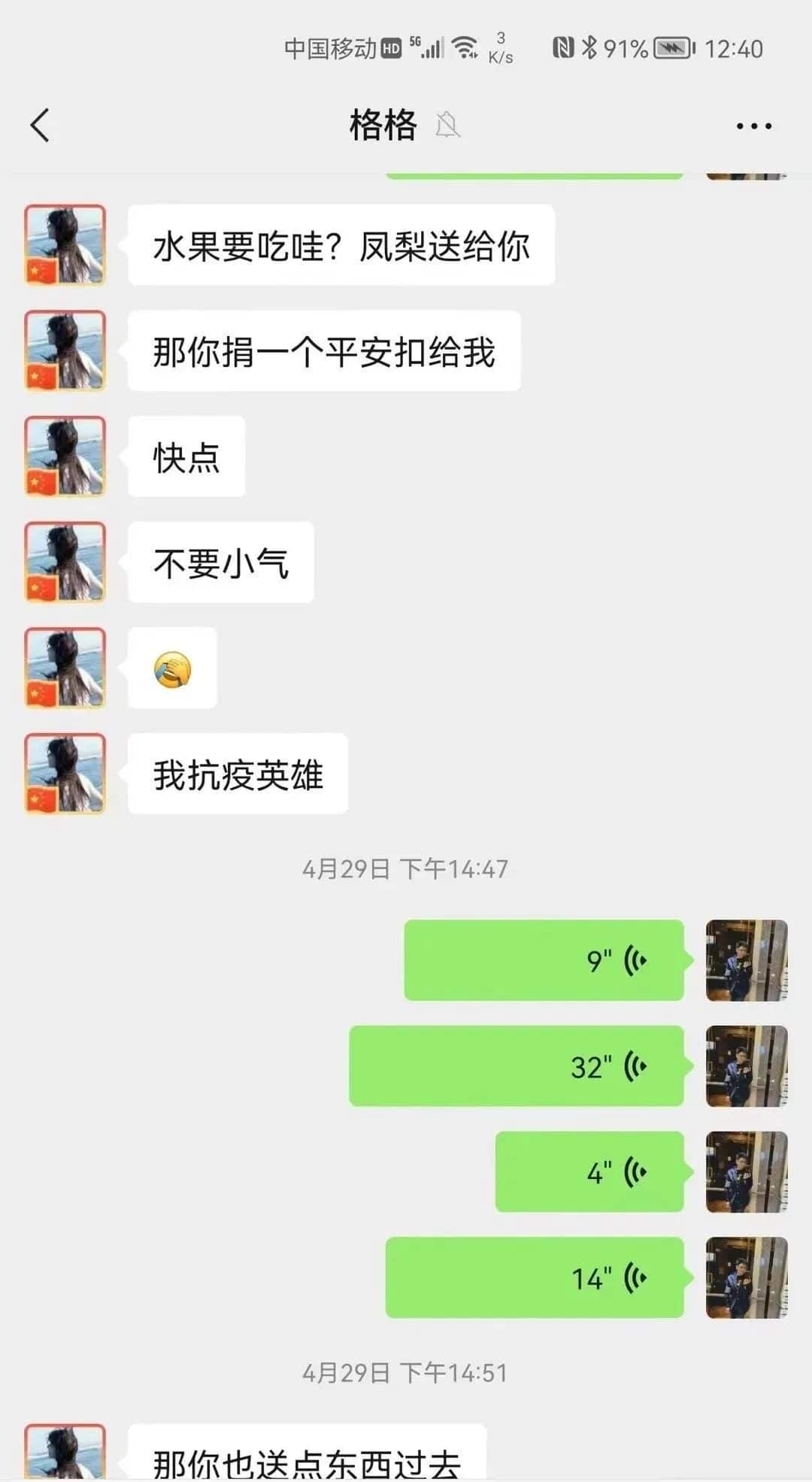Image resolution: width=812 pixels, height=1482 pixels.
Task: Play the 4-second voice message
Action: tap(589, 1171)
